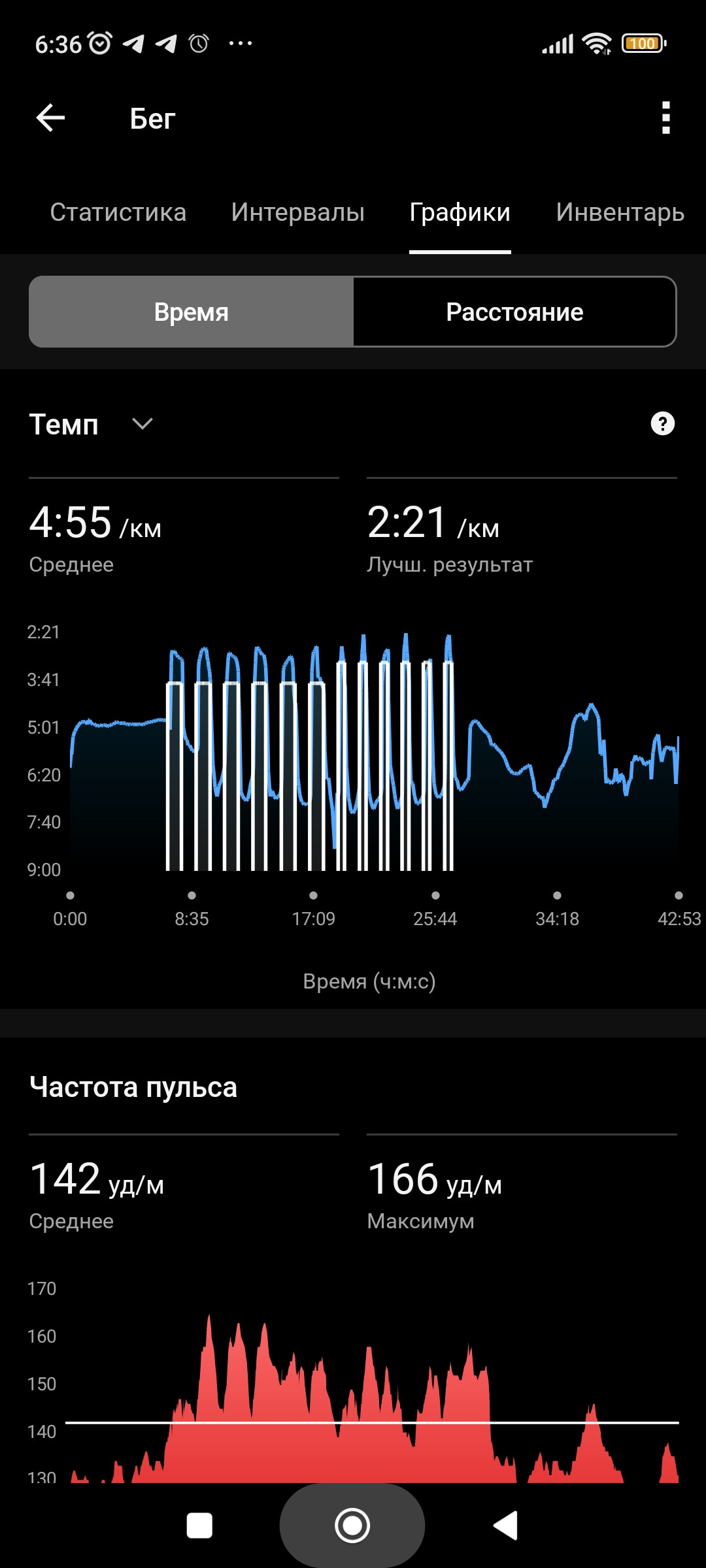Tap the system home button
This screenshot has width=706, height=1568.
tap(352, 1526)
